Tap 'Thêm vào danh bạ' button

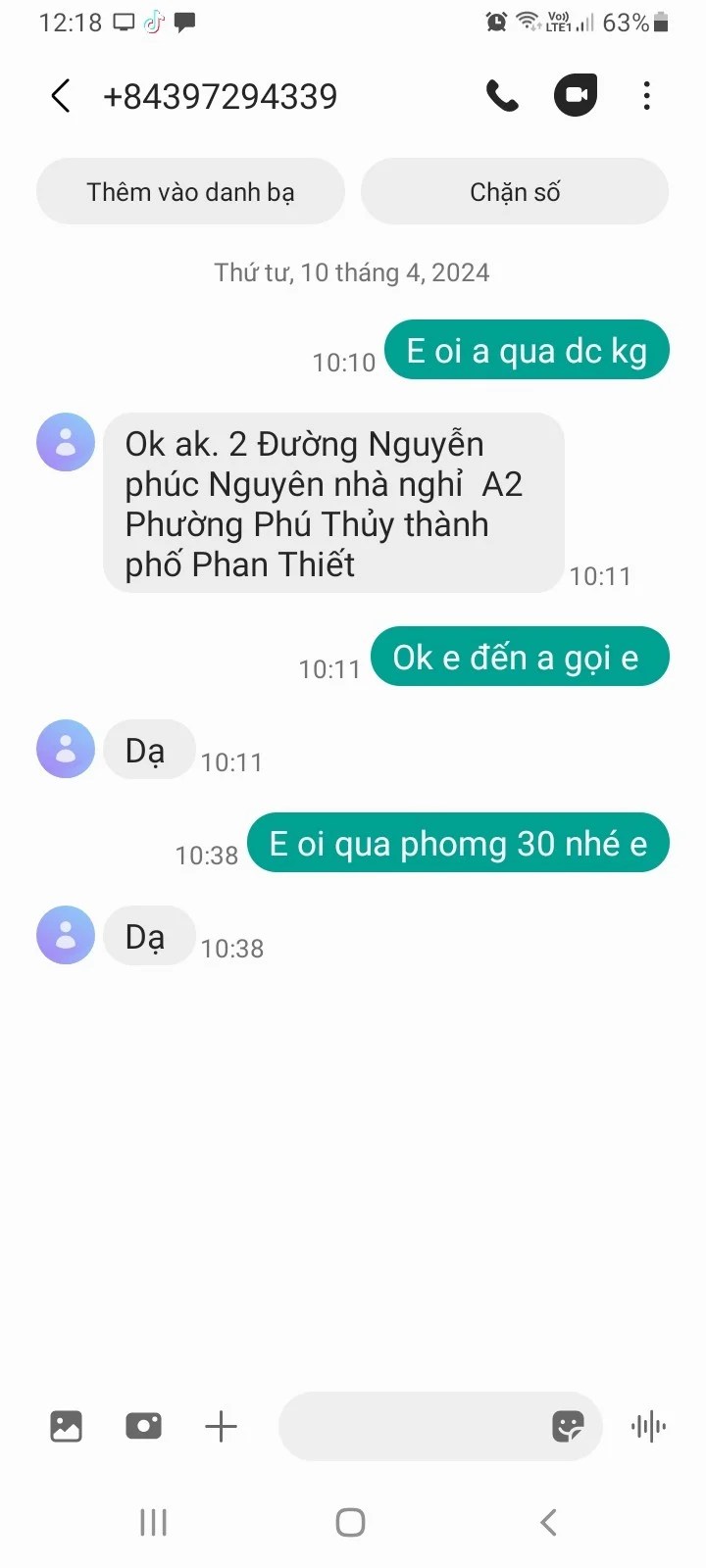190,192
